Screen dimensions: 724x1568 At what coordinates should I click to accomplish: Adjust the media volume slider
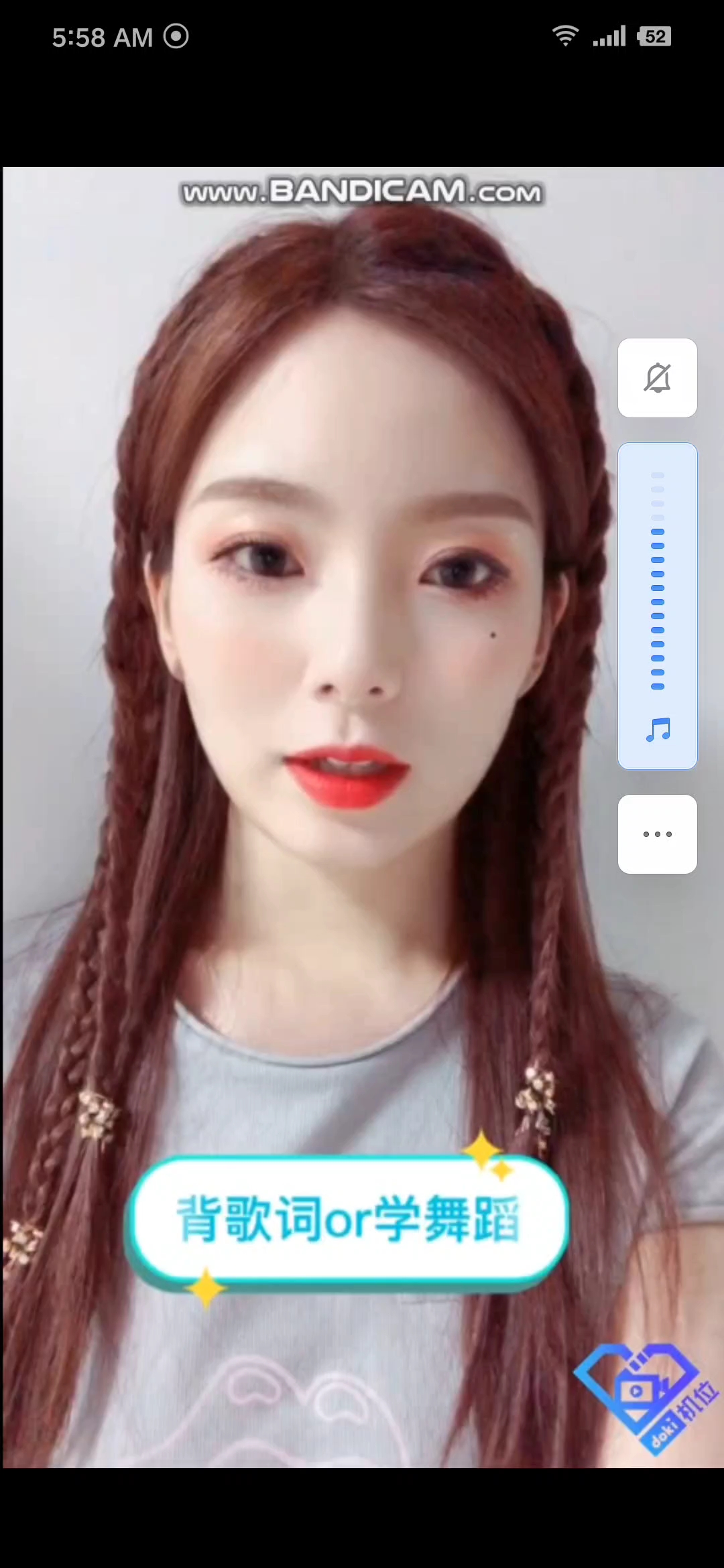657,580
